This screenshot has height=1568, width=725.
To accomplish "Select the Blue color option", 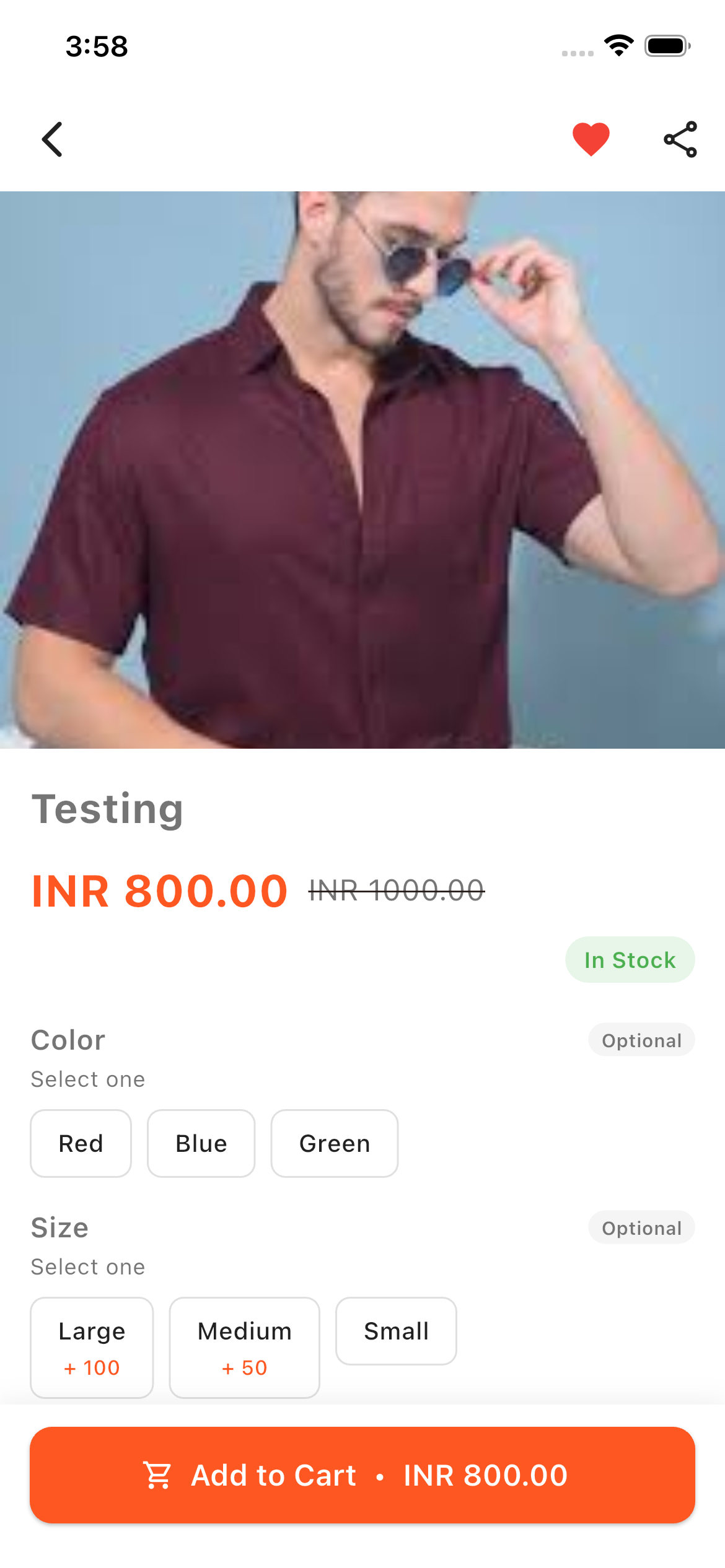I will tap(201, 1143).
